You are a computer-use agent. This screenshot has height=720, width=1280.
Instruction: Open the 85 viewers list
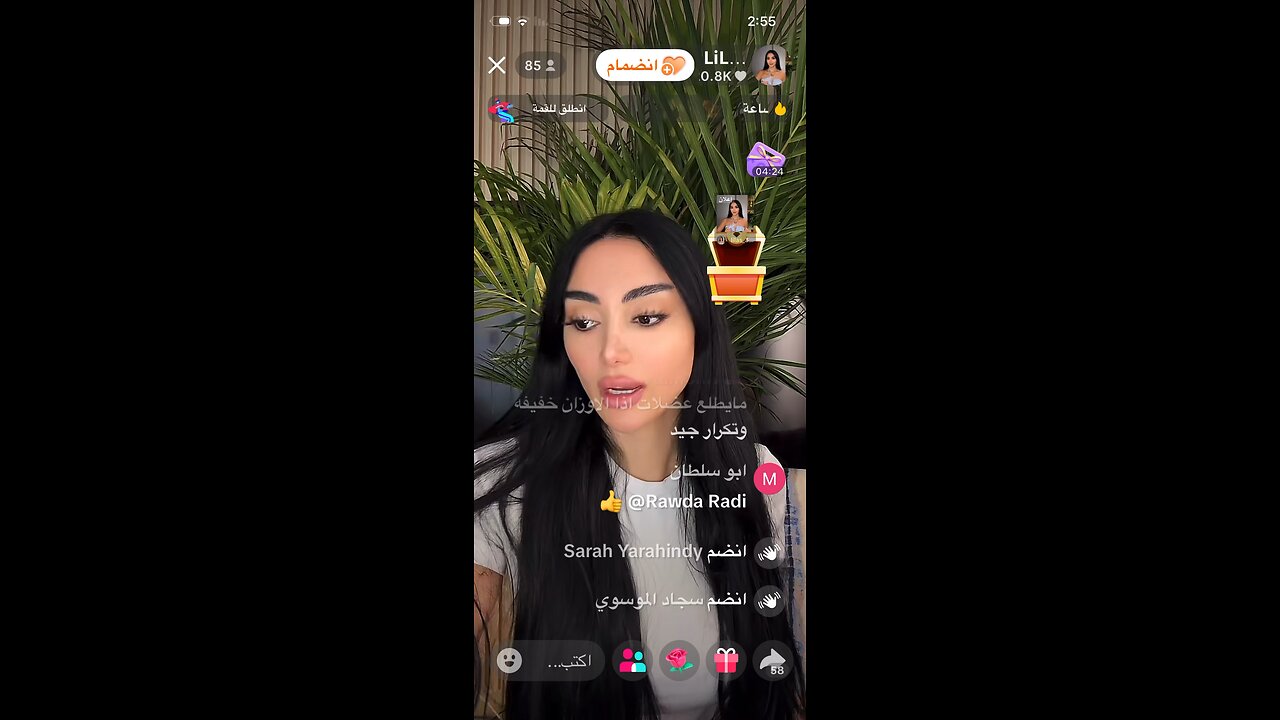coord(540,66)
